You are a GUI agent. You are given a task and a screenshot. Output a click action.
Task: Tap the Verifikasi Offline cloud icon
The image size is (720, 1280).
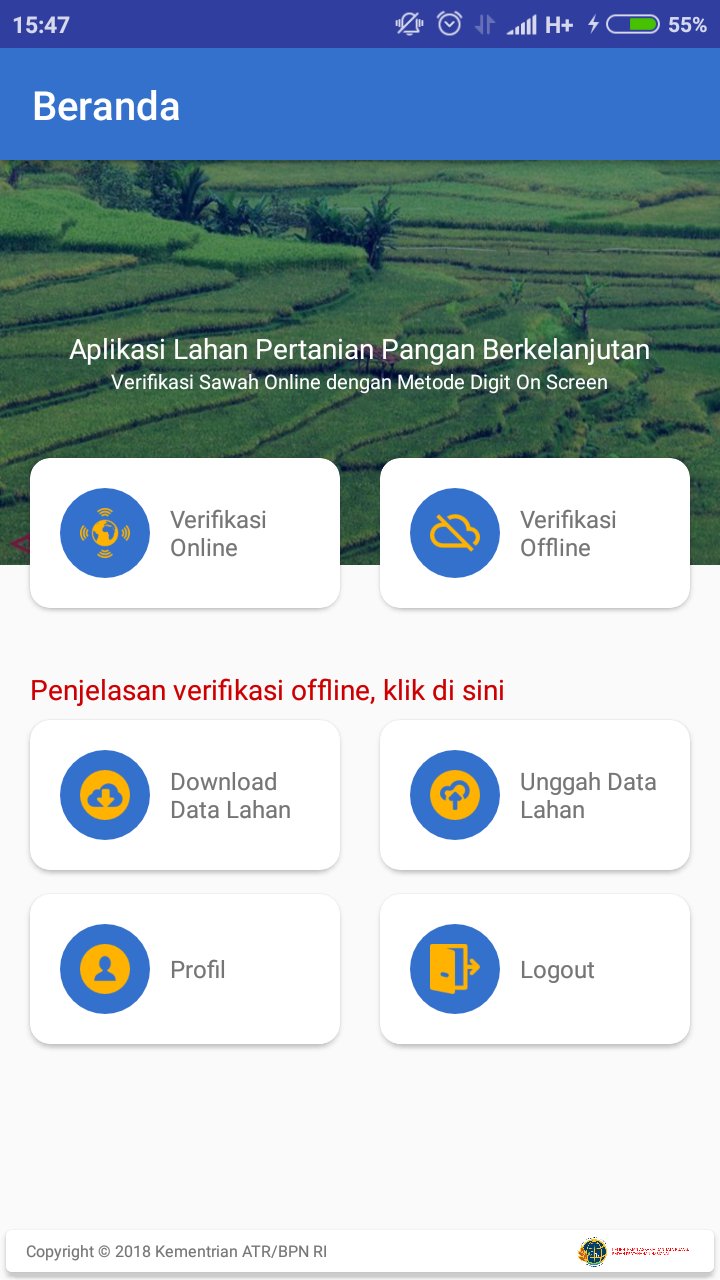pyautogui.click(x=455, y=533)
